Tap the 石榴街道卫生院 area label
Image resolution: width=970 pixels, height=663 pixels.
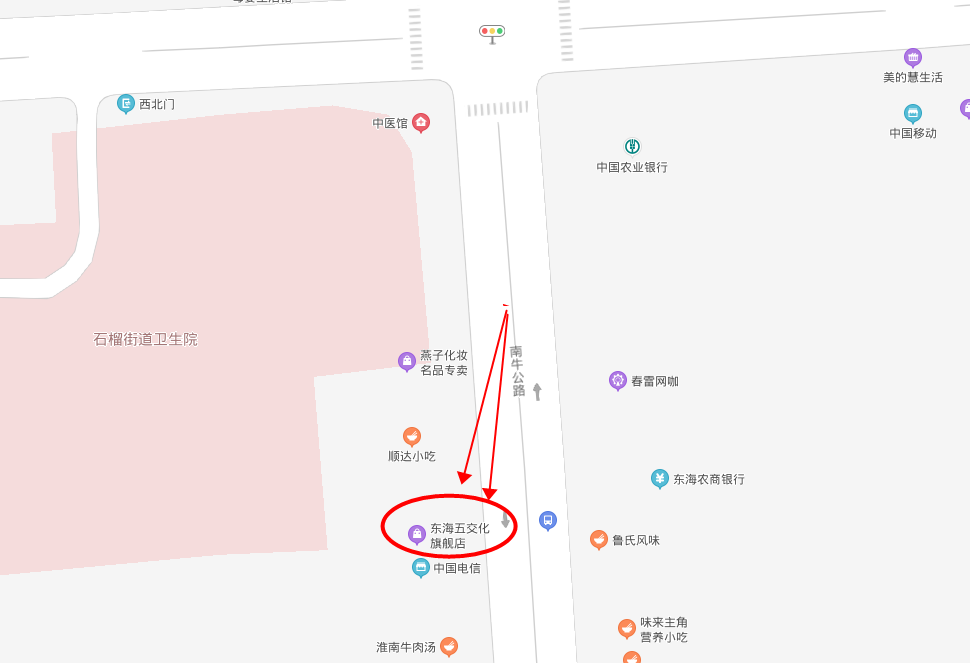point(146,339)
